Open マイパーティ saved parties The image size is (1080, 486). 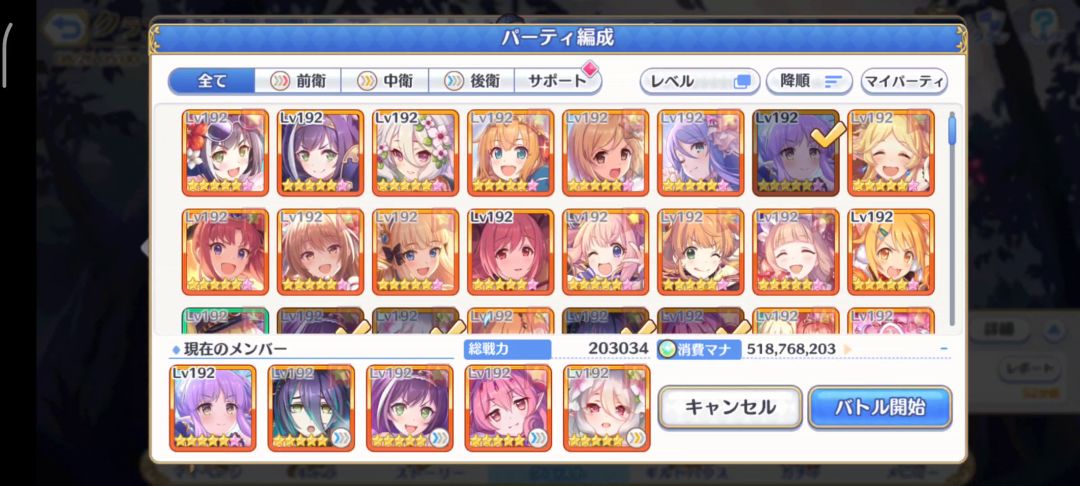[904, 81]
